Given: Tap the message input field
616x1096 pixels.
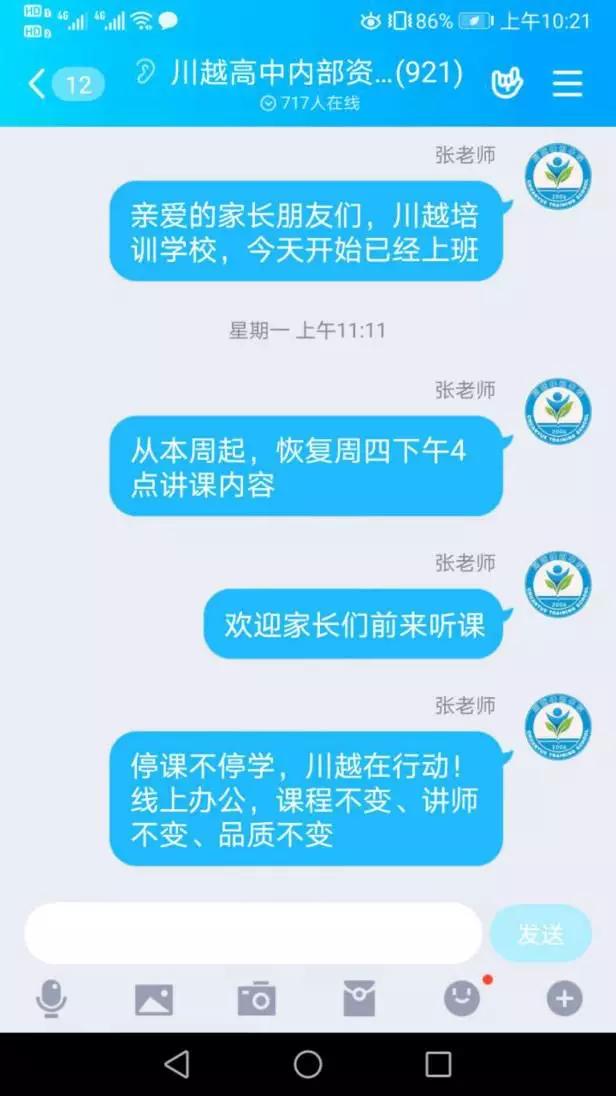Looking at the screenshot, I should pyautogui.click(x=252, y=933).
